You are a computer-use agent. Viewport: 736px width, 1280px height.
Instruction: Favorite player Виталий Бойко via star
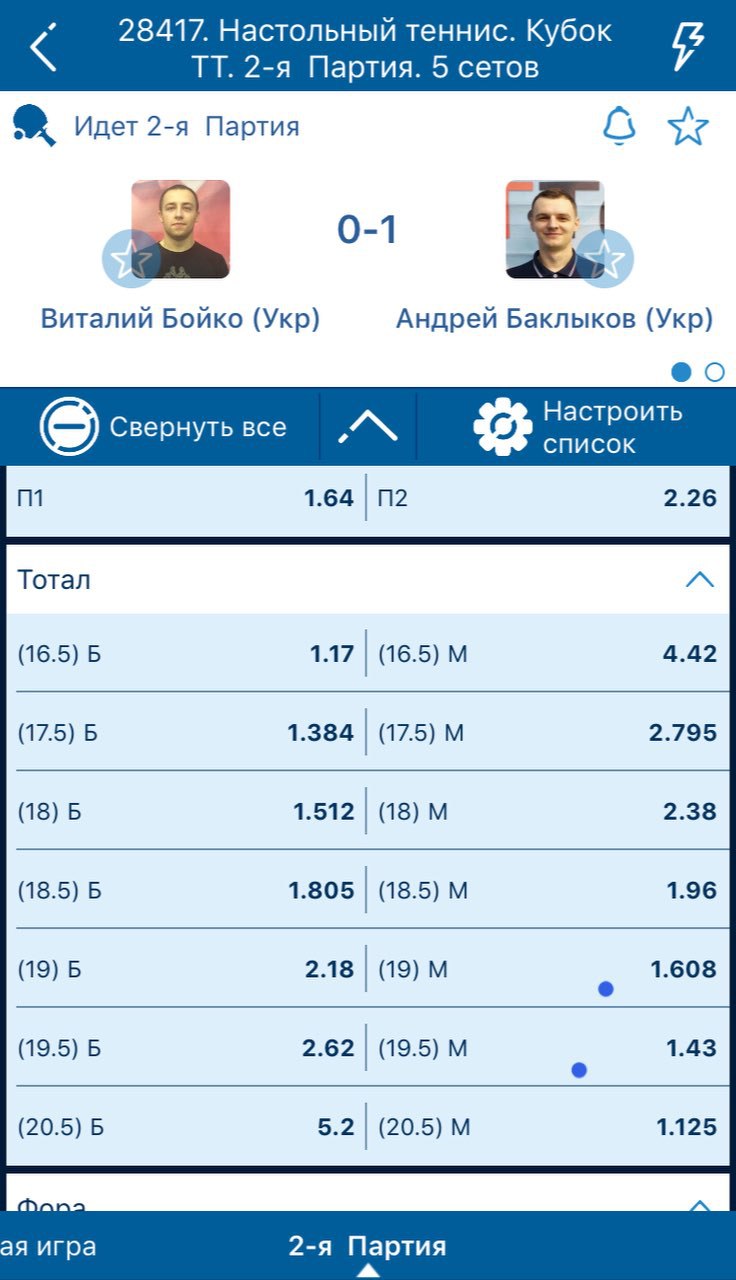tap(131, 259)
